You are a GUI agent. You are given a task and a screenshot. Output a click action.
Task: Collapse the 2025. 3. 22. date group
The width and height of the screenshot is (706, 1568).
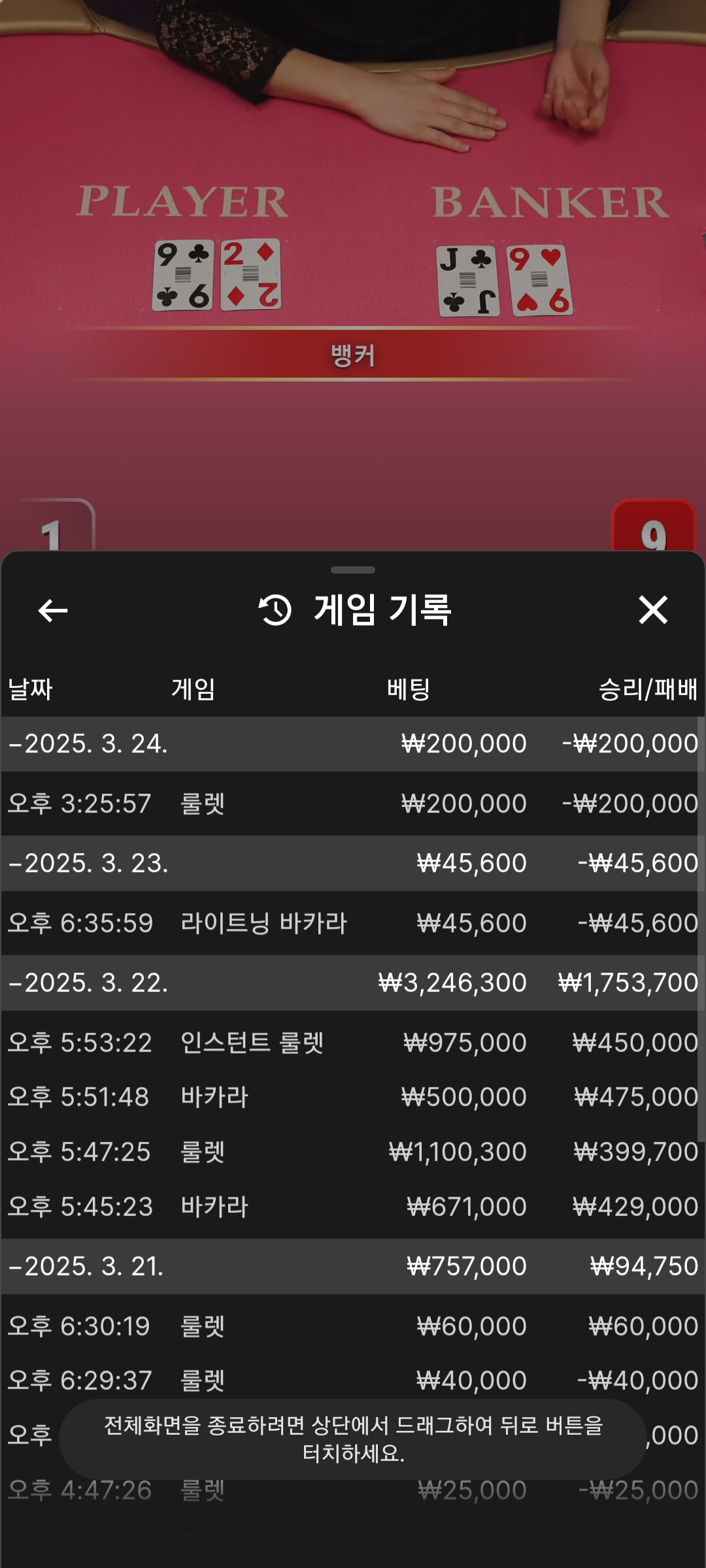click(x=353, y=983)
